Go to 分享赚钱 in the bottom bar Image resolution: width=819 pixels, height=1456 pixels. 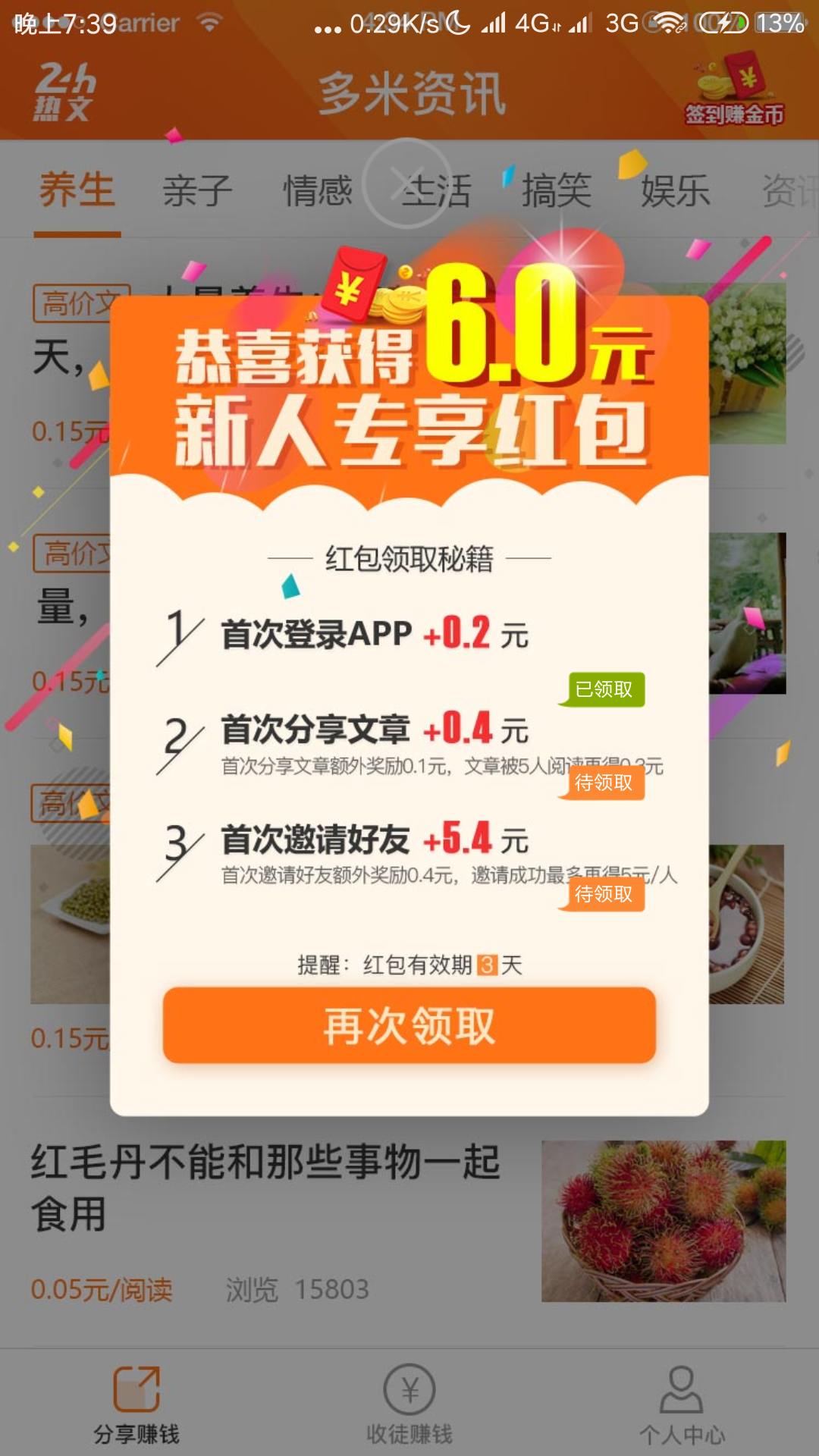[x=136, y=1404]
